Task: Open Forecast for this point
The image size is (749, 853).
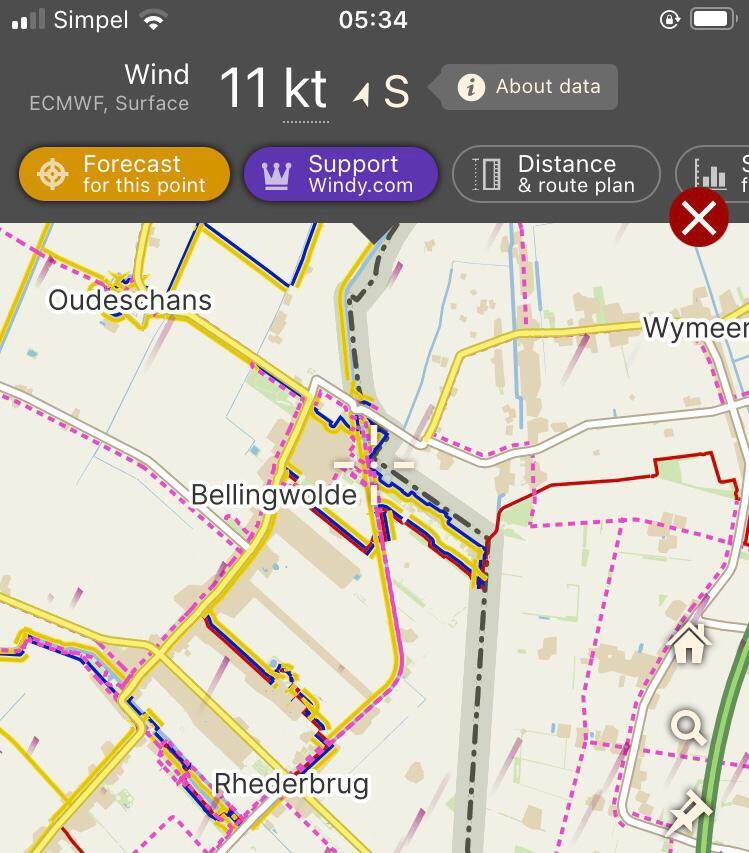Action: click(124, 174)
